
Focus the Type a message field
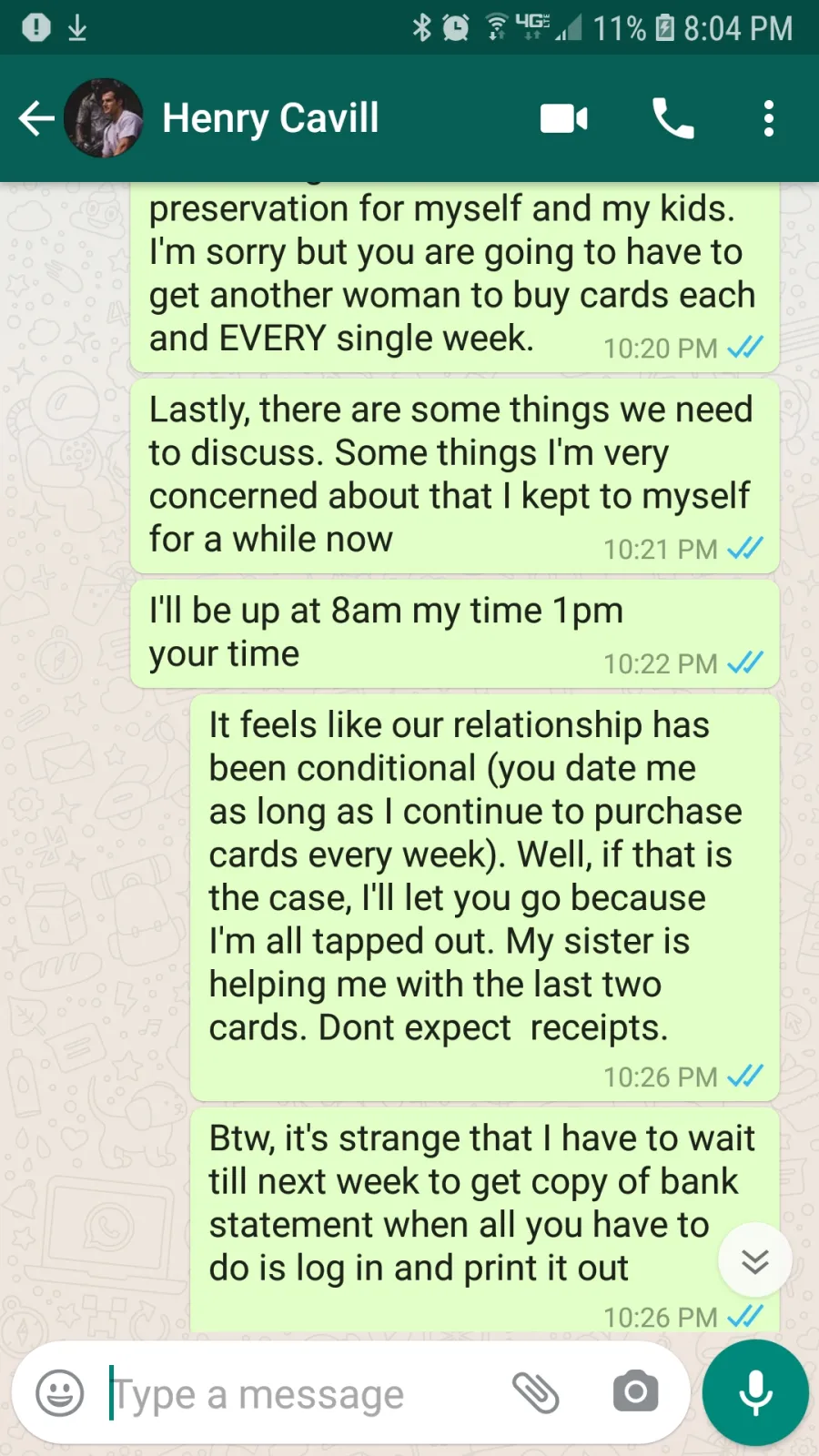[x=300, y=1393]
